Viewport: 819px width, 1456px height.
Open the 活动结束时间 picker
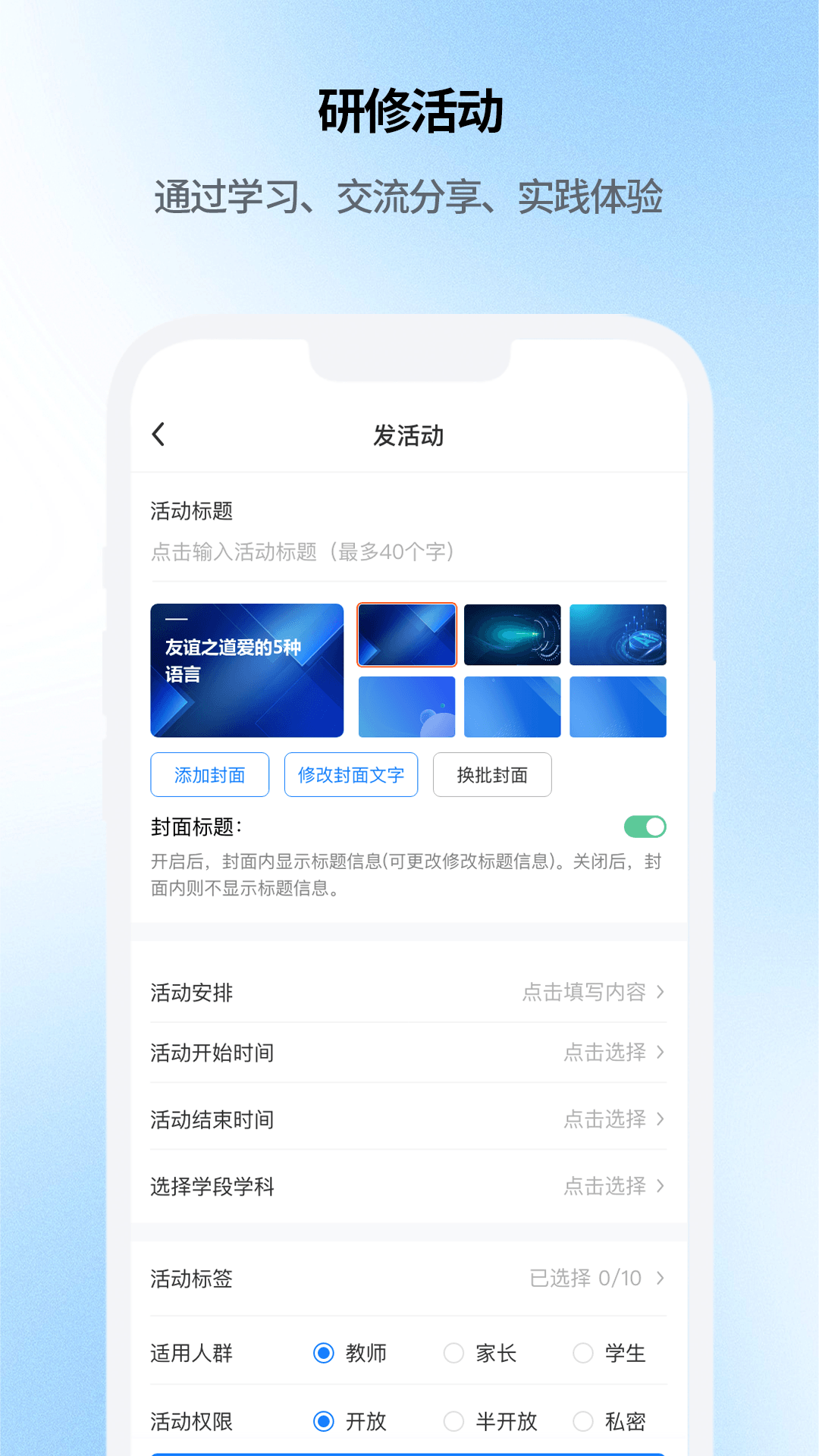pos(408,1120)
